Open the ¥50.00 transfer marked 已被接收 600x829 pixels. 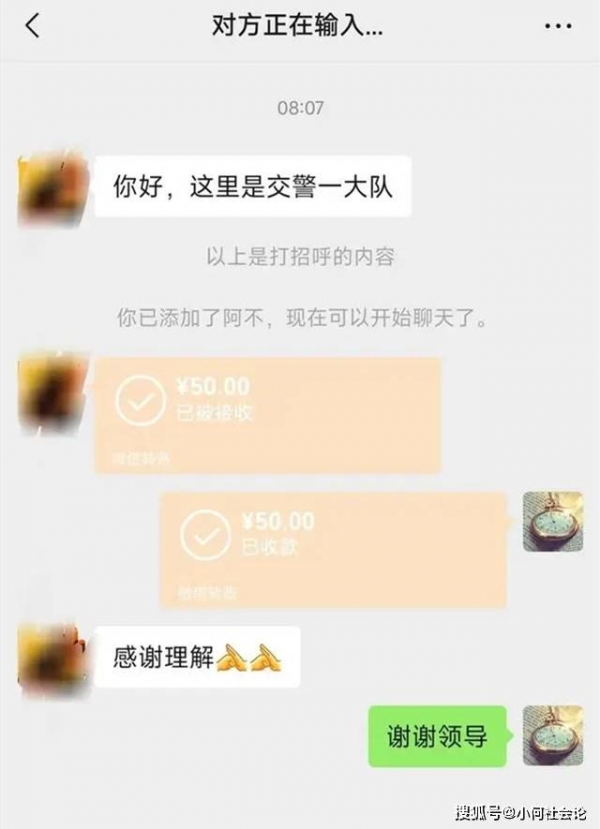point(267,414)
